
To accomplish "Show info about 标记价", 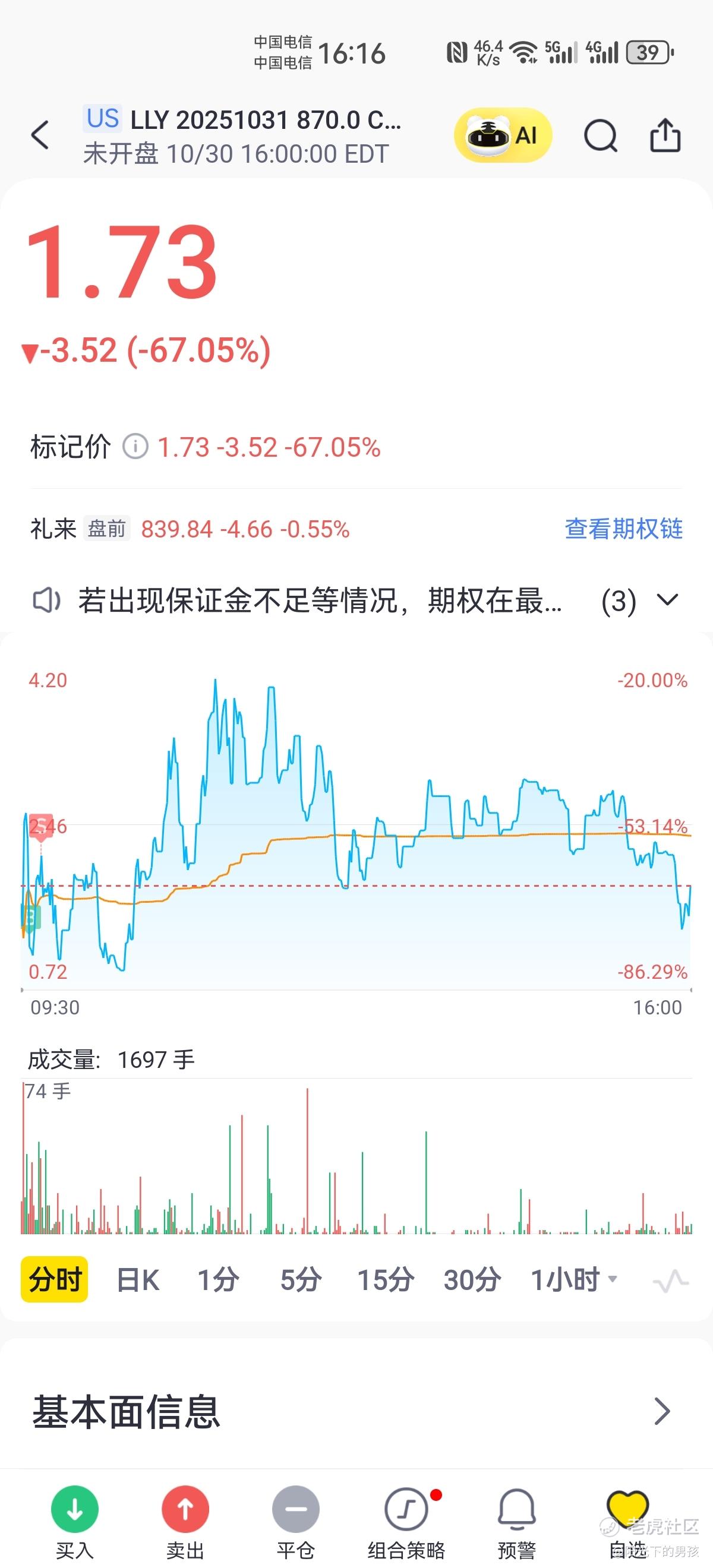I will 135,447.
